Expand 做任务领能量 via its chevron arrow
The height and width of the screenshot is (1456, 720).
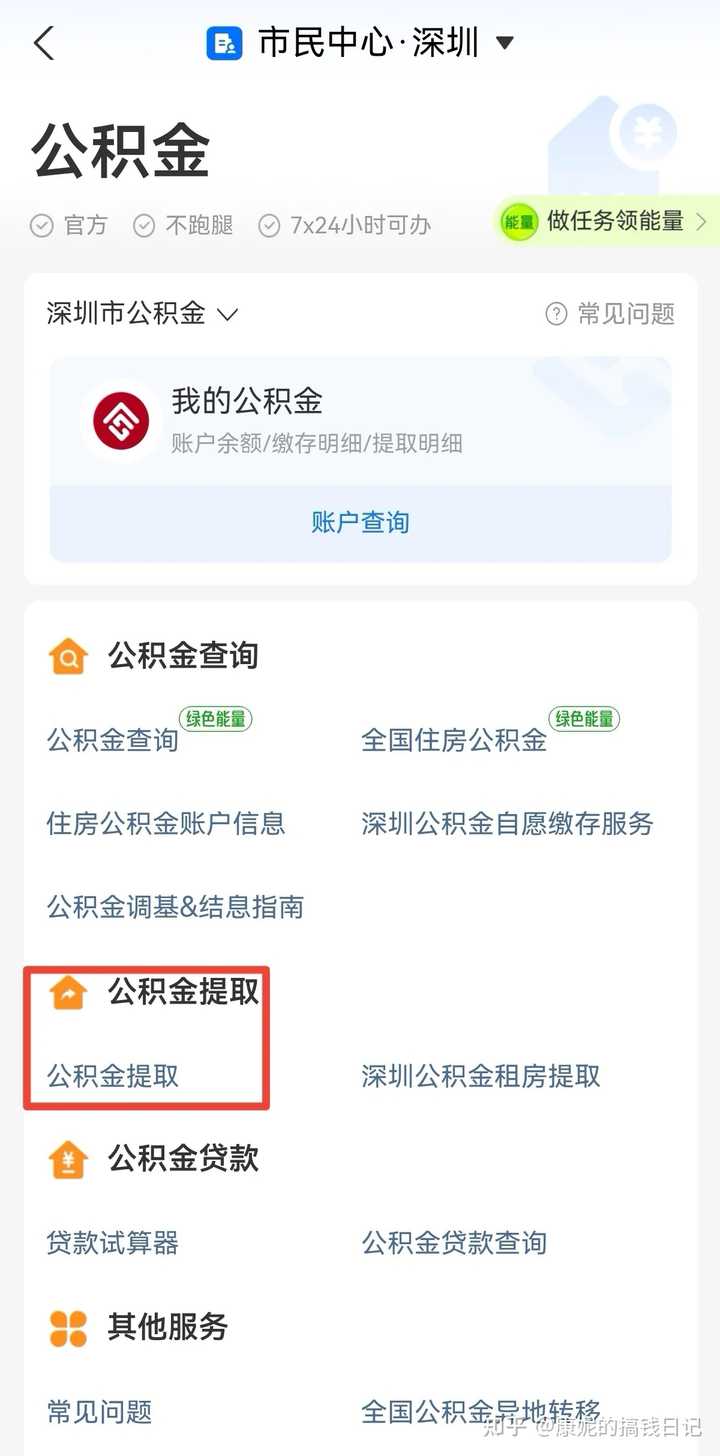pos(702,222)
